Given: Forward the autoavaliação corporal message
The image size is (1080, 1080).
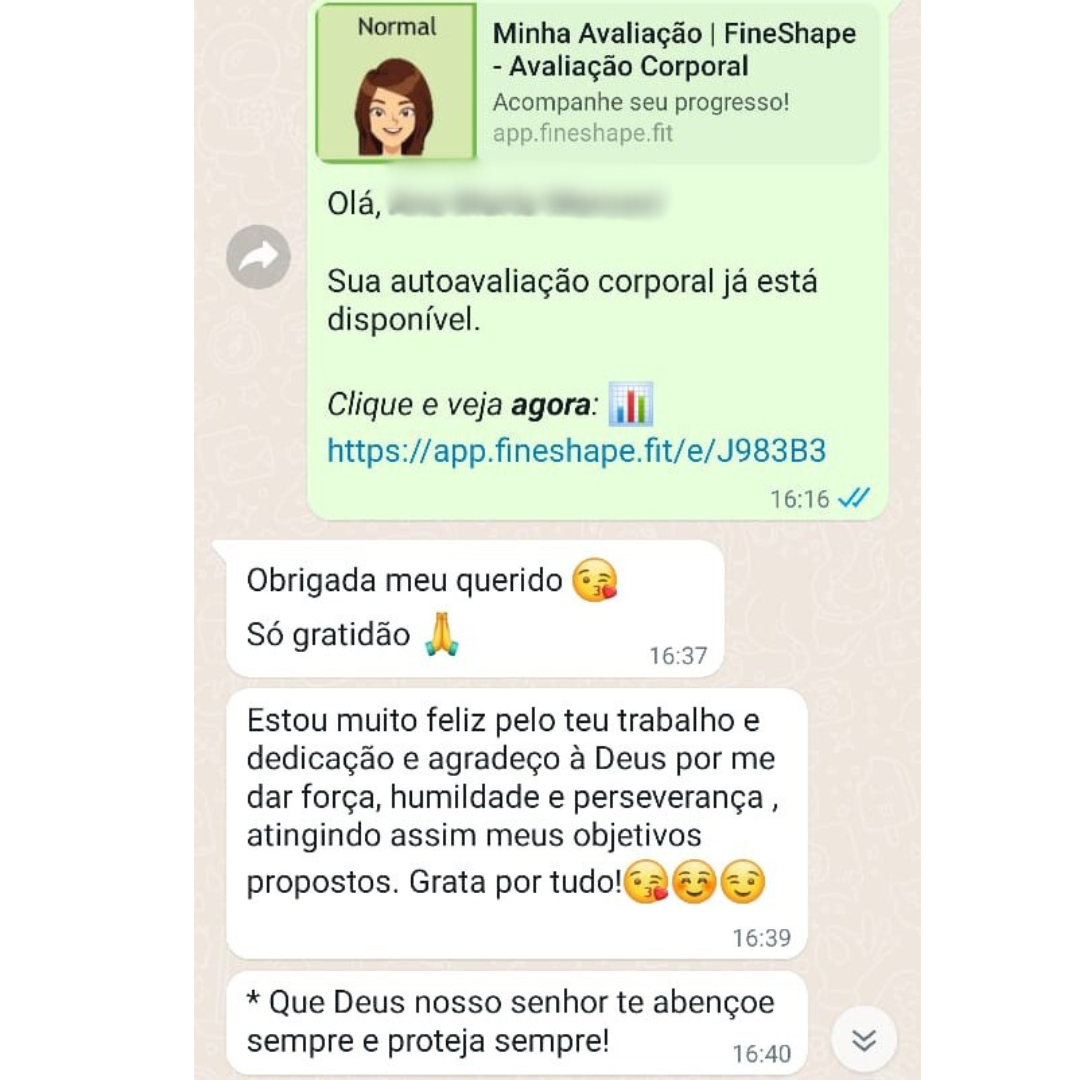Looking at the screenshot, I should tap(258, 257).
